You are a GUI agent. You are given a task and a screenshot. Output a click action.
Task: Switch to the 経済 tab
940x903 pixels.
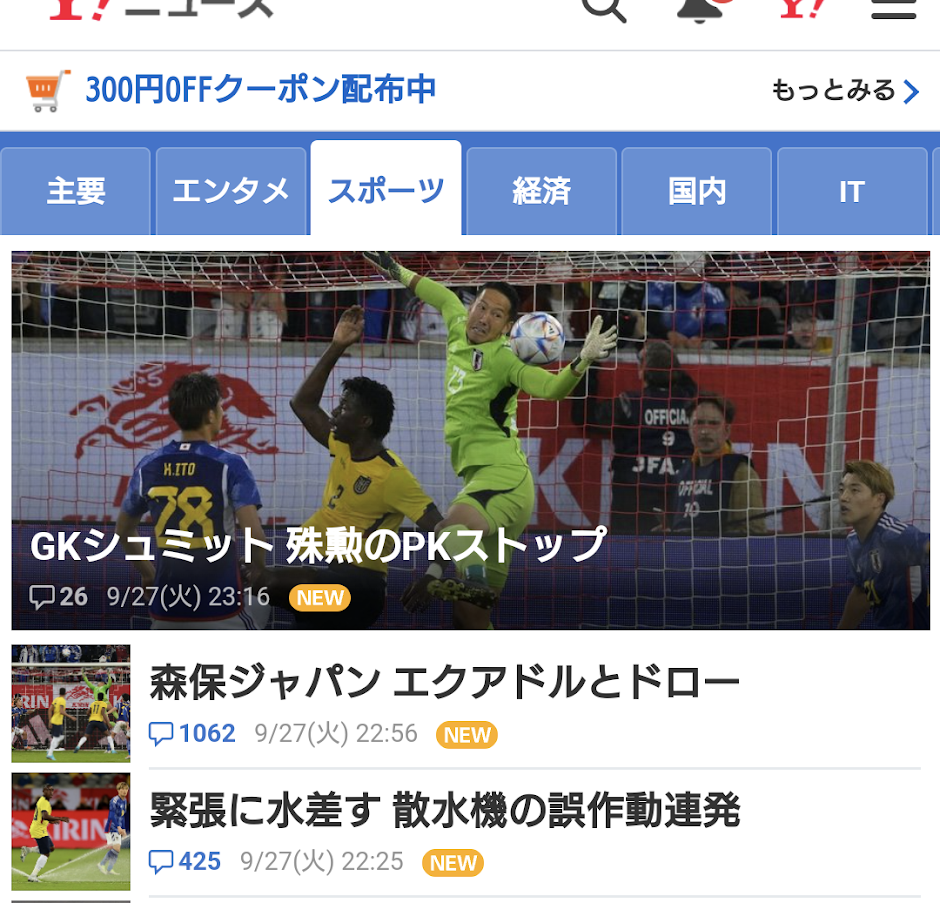point(541,191)
